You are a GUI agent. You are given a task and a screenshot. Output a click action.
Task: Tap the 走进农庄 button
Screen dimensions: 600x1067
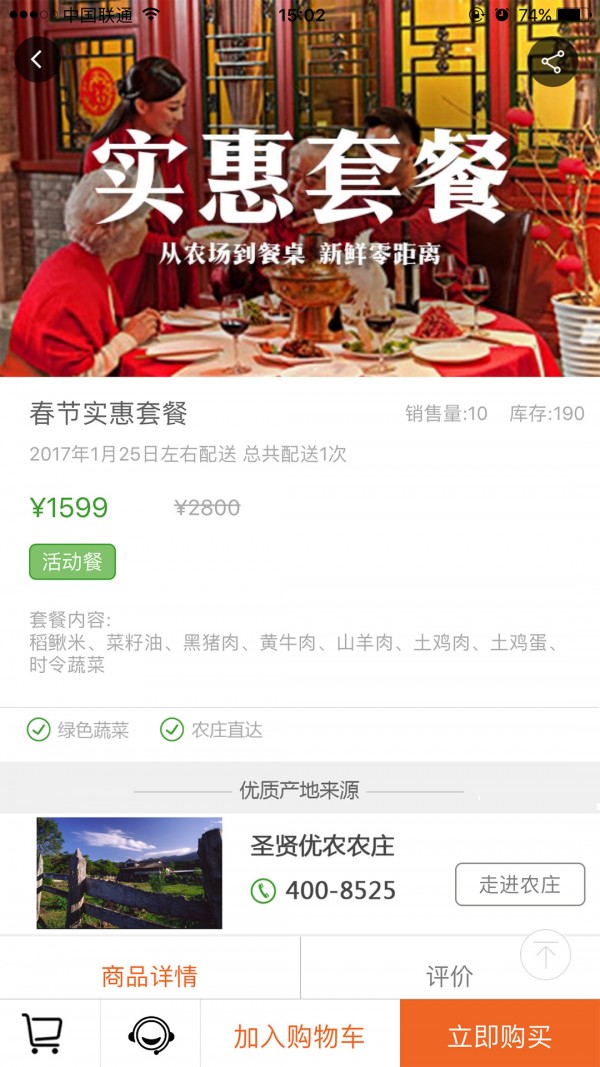pos(519,884)
